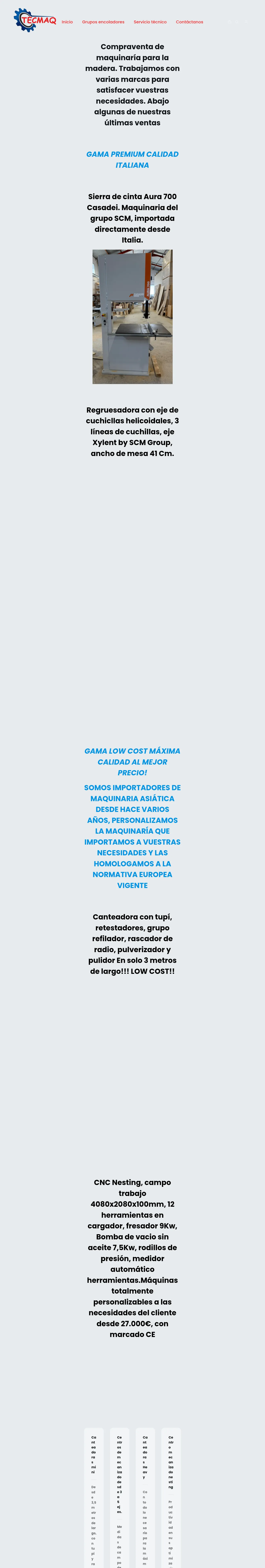Go to the Inicio page
265x1568 pixels.
[x=67, y=22]
